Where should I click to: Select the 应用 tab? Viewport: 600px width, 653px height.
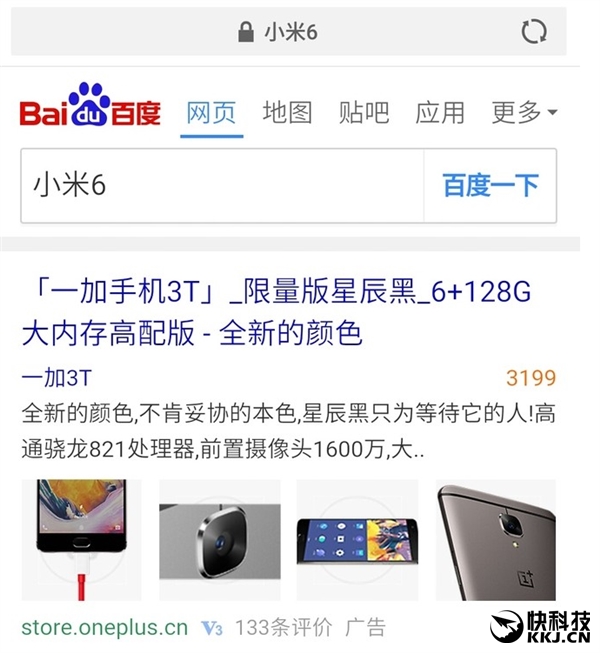point(440,113)
